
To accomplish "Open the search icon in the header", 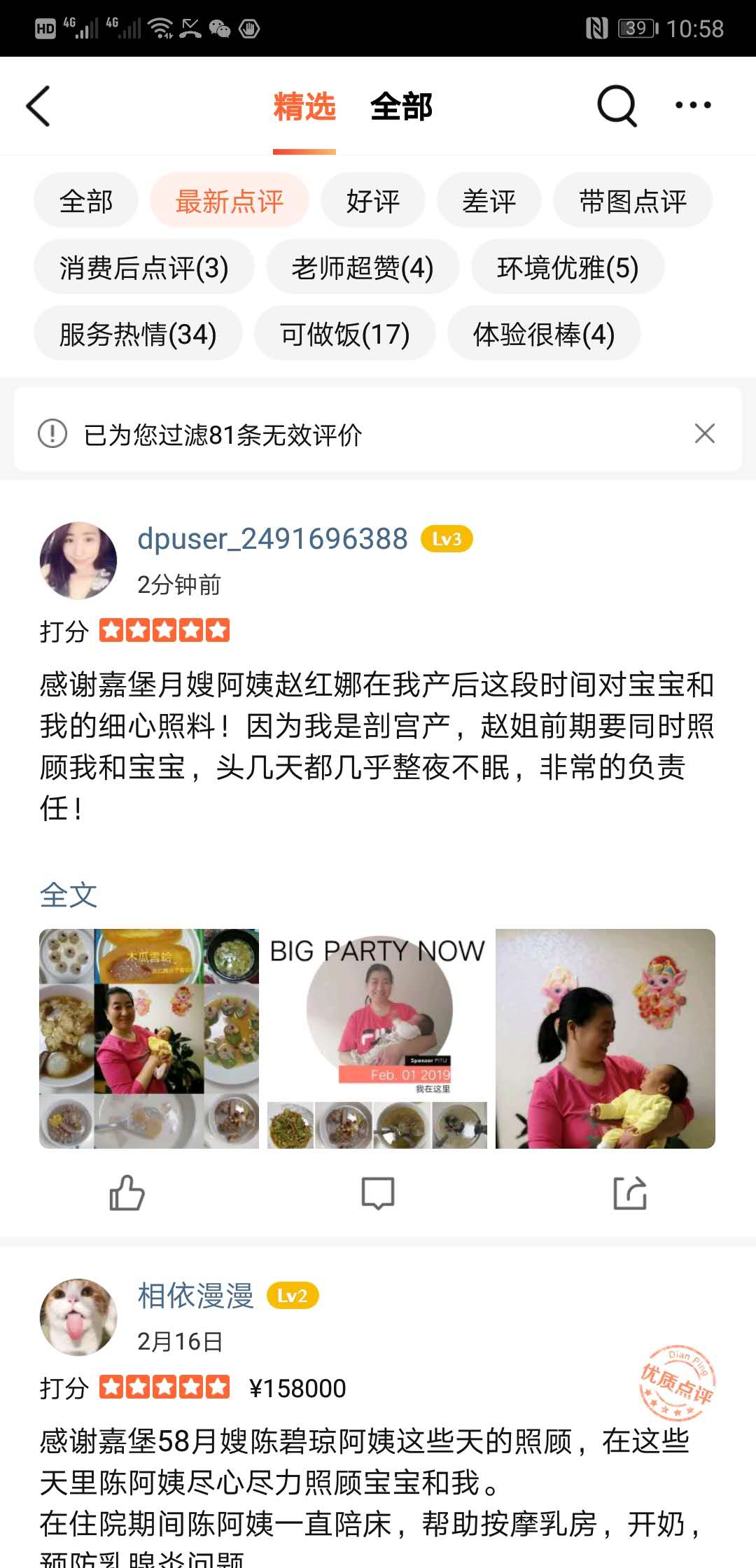I will (x=617, y=106).
